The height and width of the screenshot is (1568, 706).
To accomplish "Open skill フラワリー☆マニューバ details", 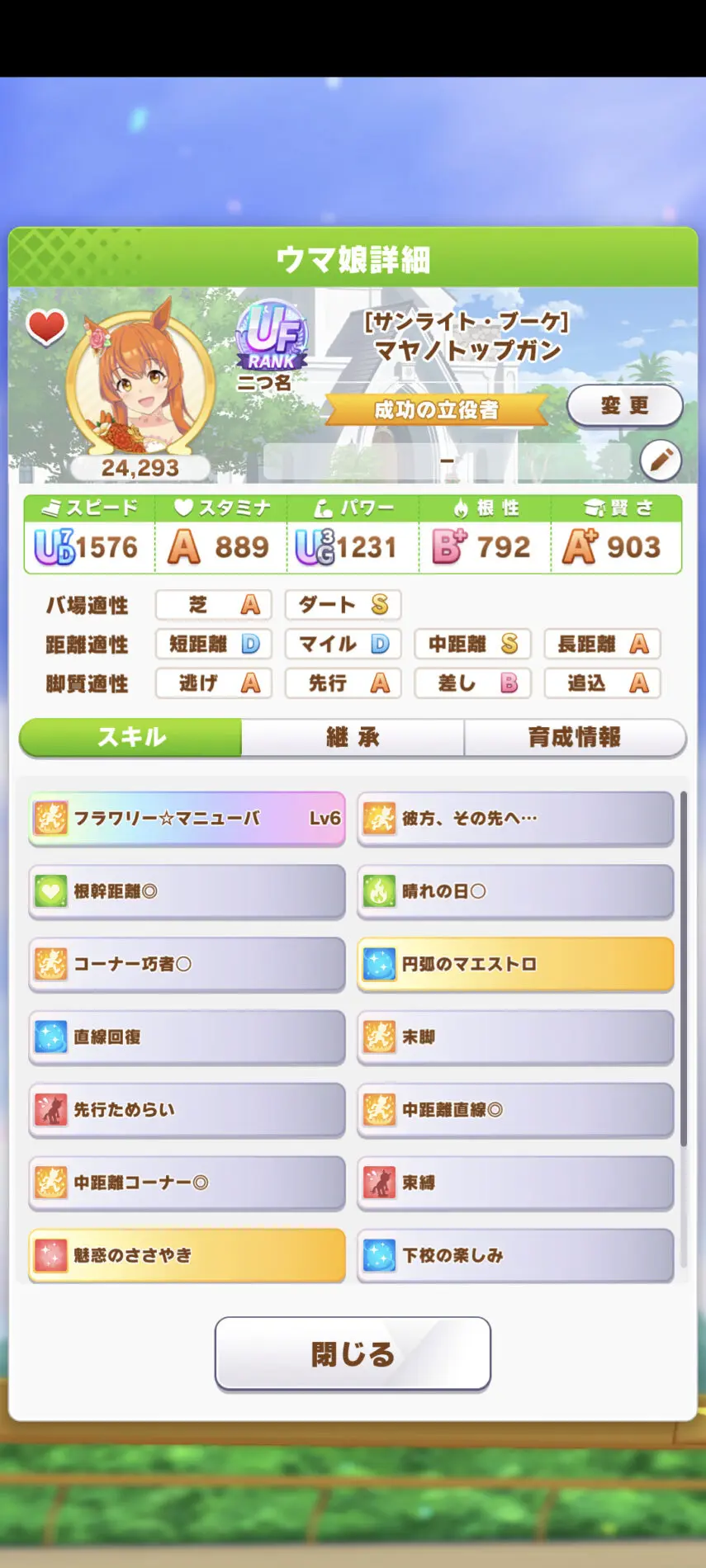I will 187,819.
